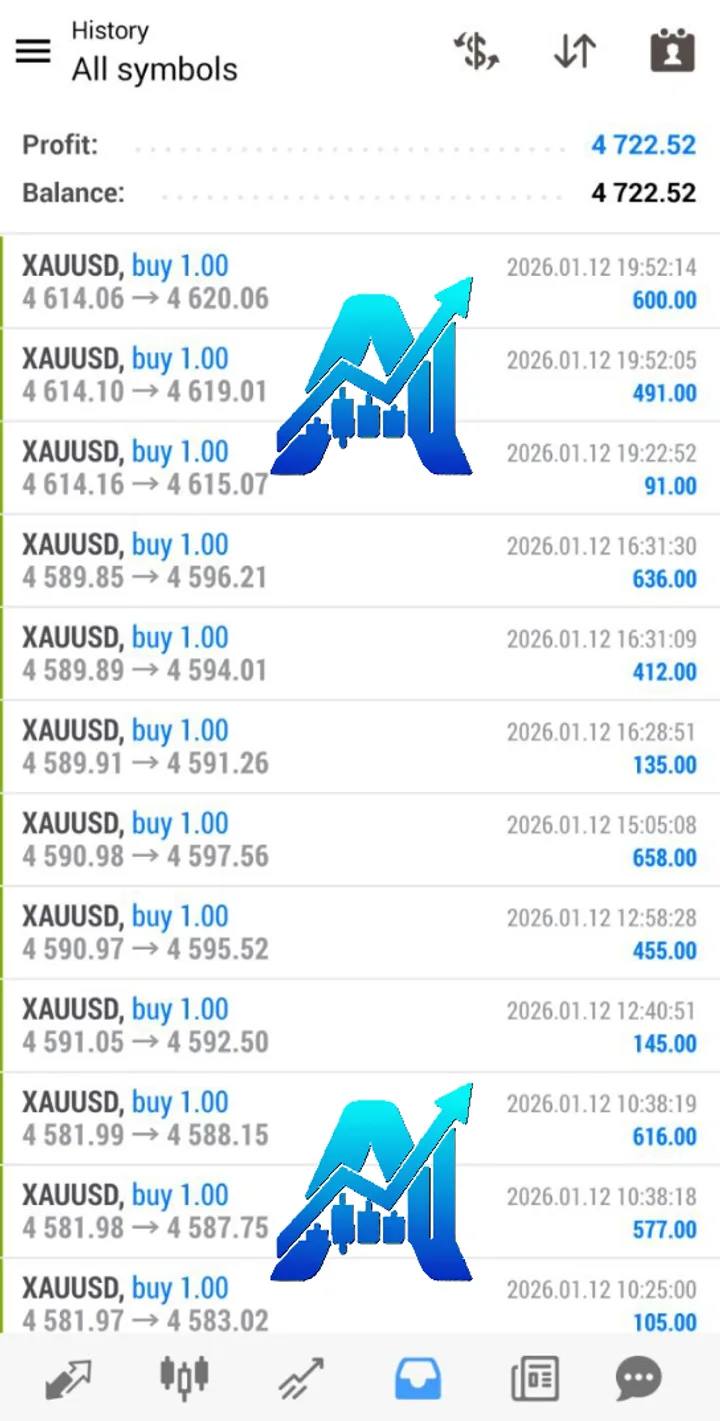This screenshot has width=720, height=1421.
Task: Tap the sort arrows icon
Action: [575, 51]
